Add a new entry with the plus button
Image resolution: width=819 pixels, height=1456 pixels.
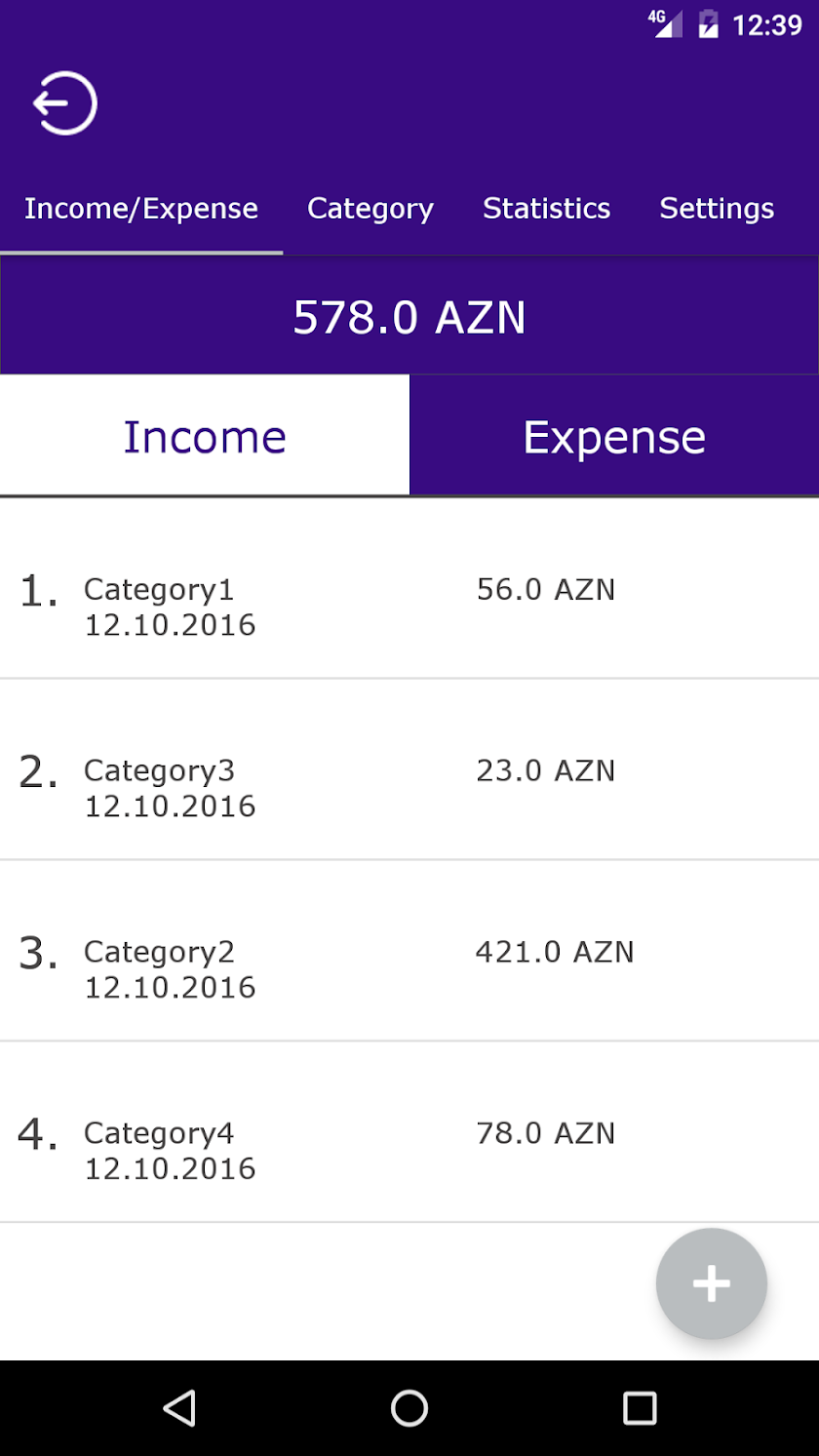(x=711, y=1283)
